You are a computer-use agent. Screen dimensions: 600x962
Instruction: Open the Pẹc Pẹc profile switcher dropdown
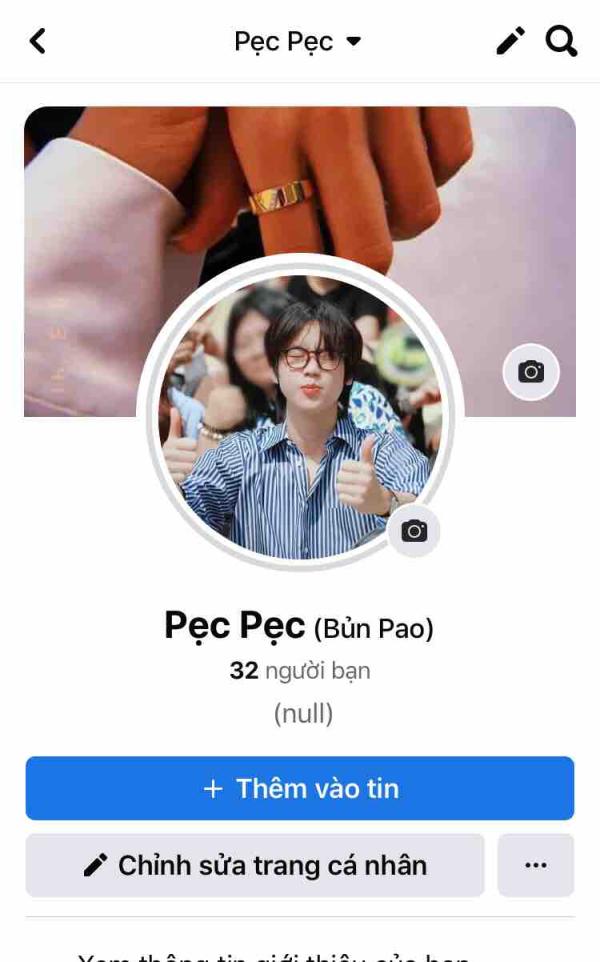point(297,41)
